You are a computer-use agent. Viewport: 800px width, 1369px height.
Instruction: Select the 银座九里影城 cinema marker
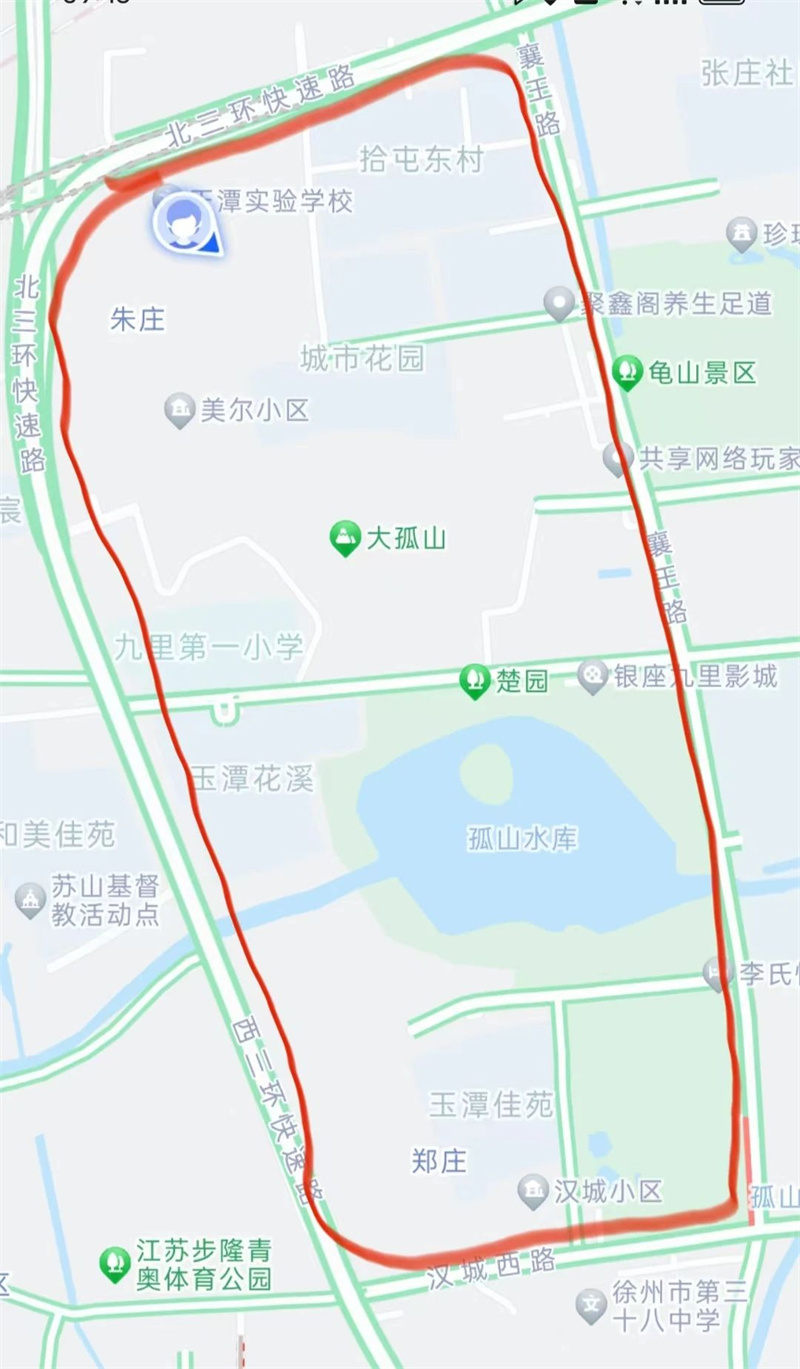point(593,676)
